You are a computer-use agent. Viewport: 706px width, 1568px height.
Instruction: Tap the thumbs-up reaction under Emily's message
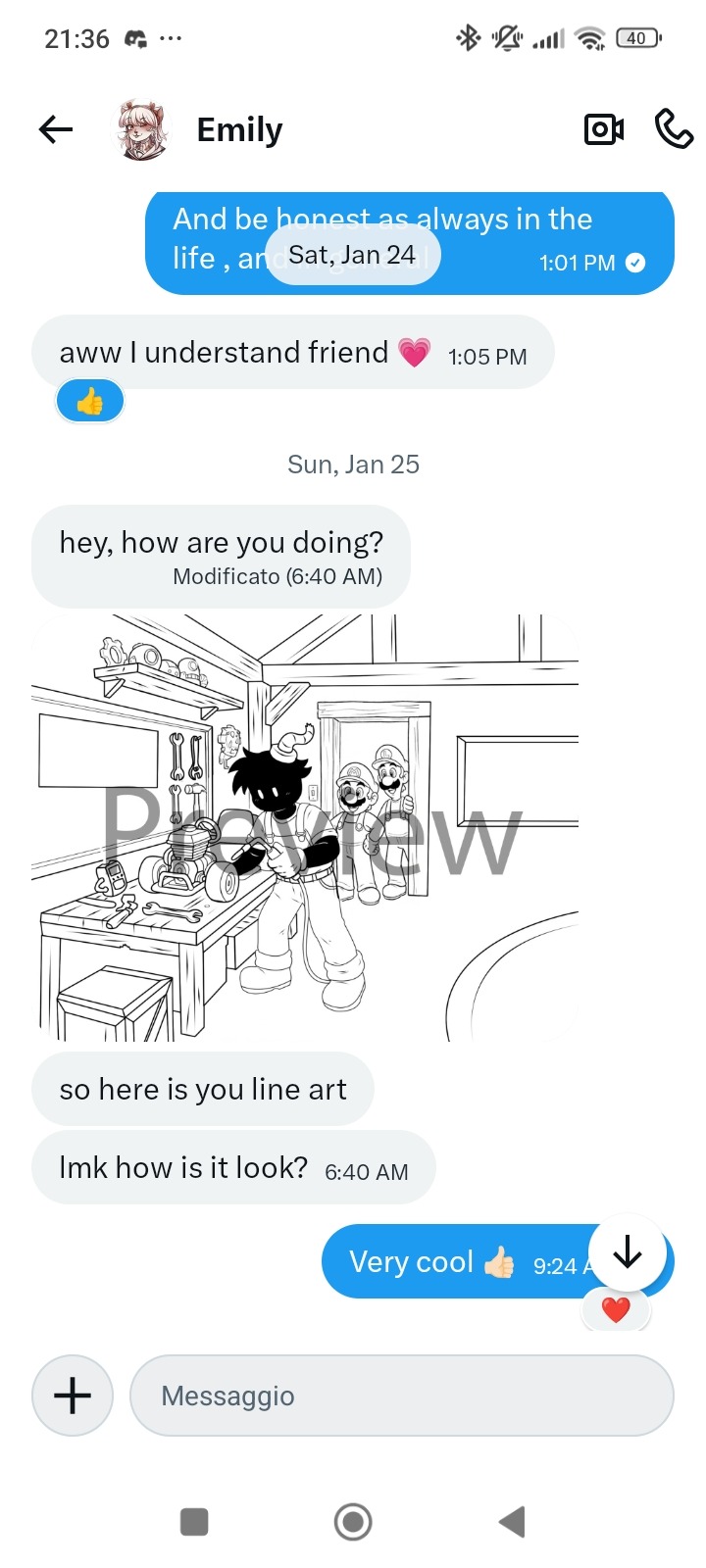click(89, 402)
